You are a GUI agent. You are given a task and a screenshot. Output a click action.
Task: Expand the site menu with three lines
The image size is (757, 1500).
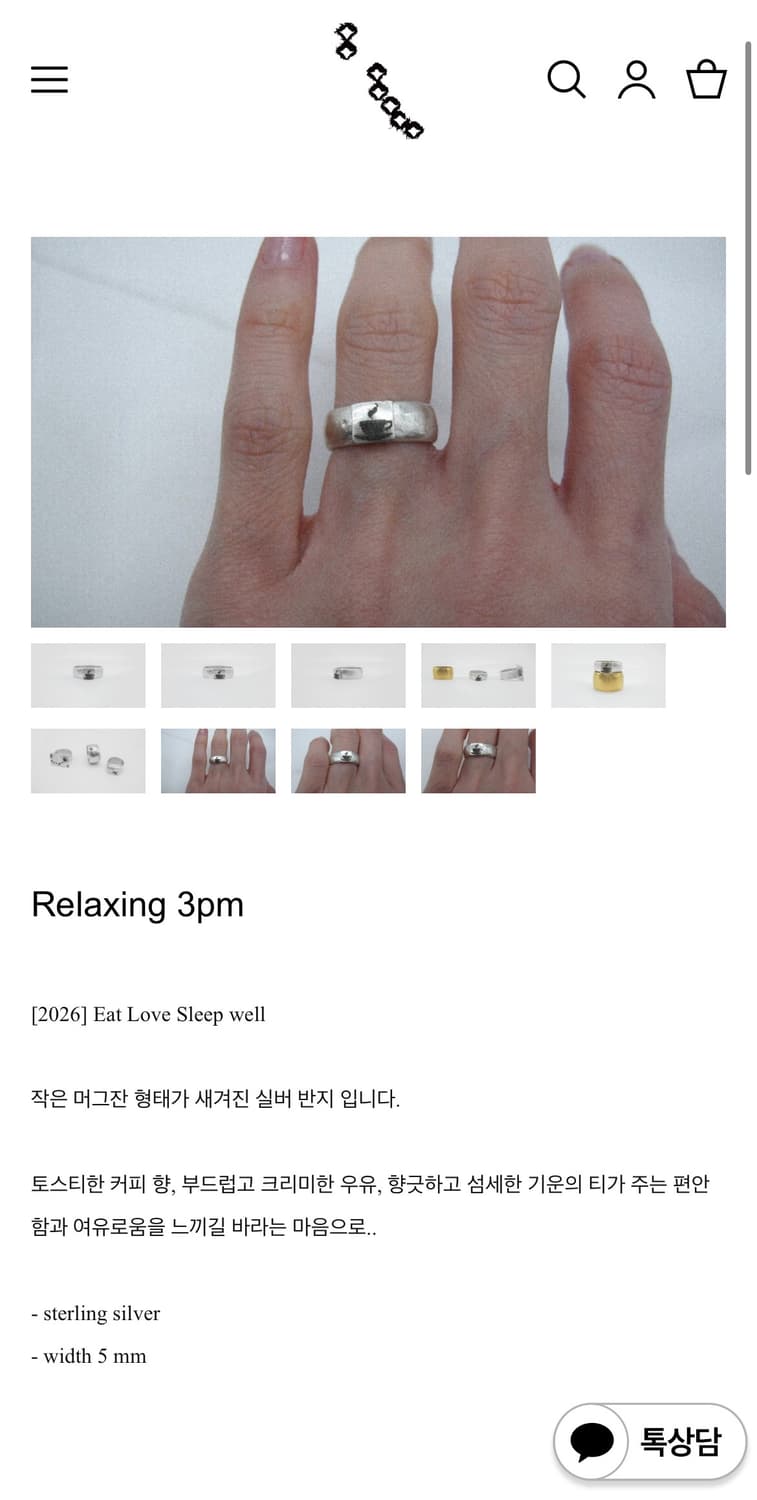(49, 80)
